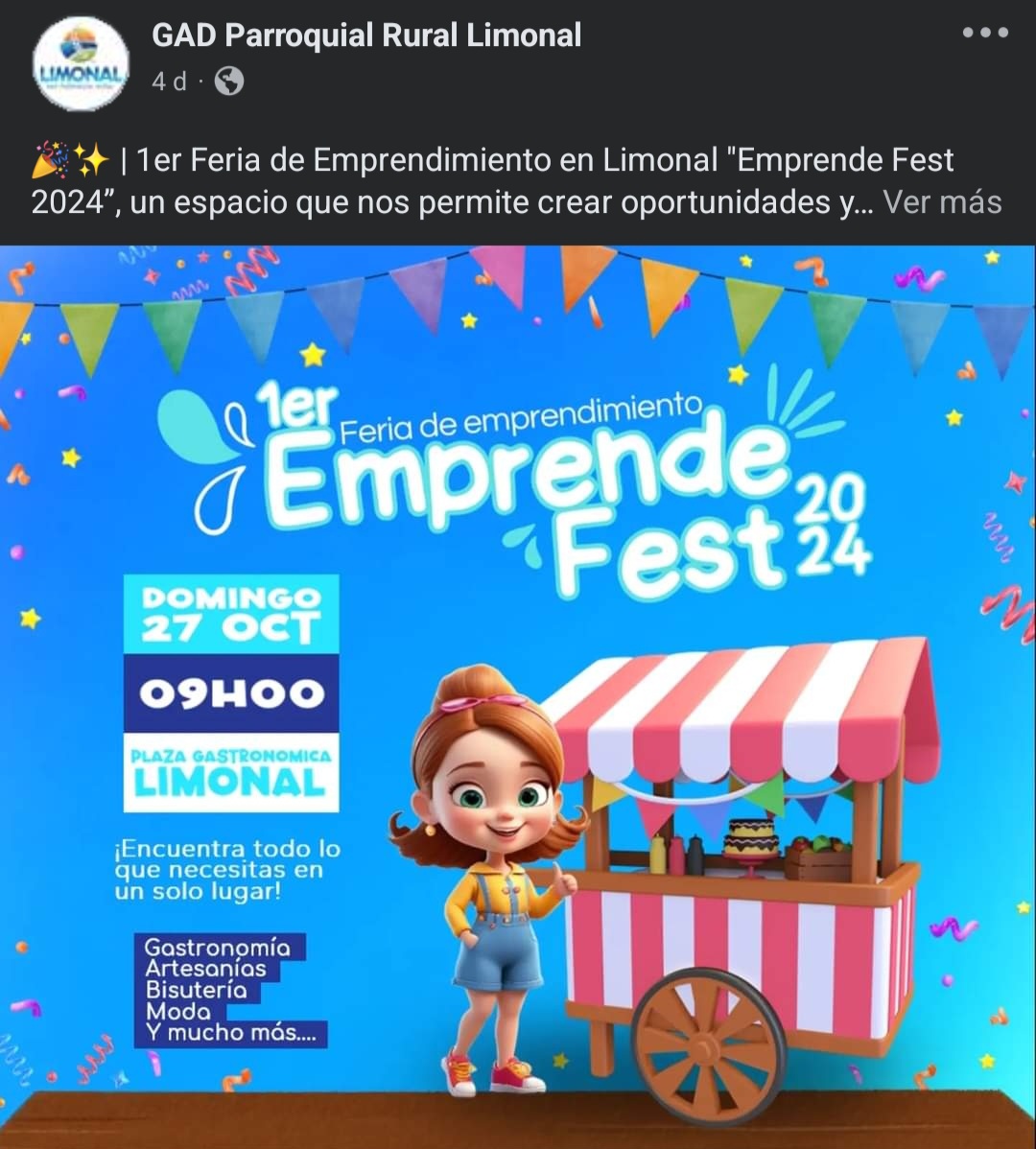Open the GAD Parroquial Rural Limonal page name
Screen dimensions: 1036x1149
tap(366, 36)
